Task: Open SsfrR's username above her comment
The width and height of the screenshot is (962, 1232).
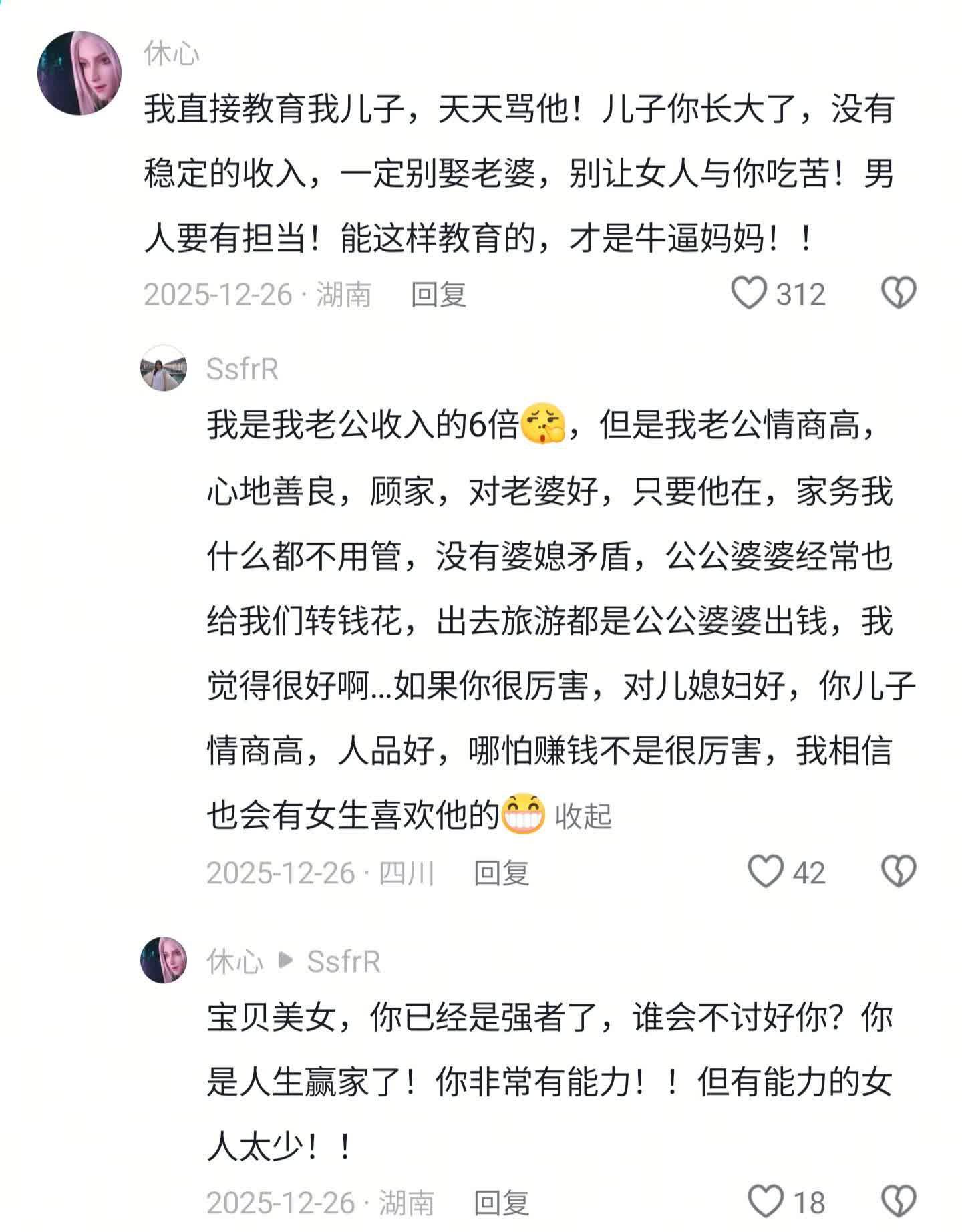Action: [x=242, y=369]
